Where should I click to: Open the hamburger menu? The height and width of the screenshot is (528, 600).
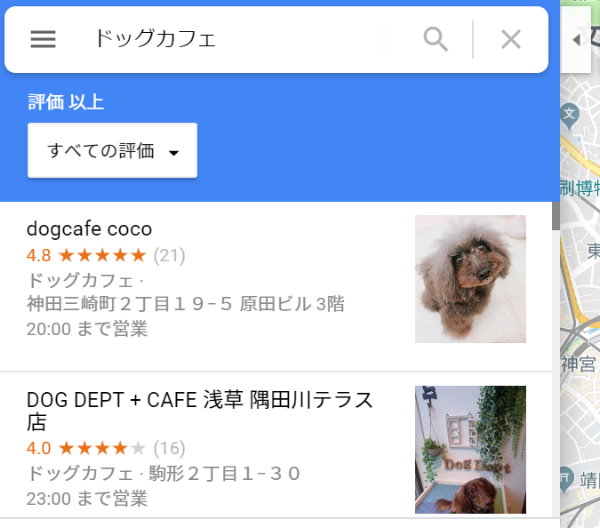click(43, 39)
